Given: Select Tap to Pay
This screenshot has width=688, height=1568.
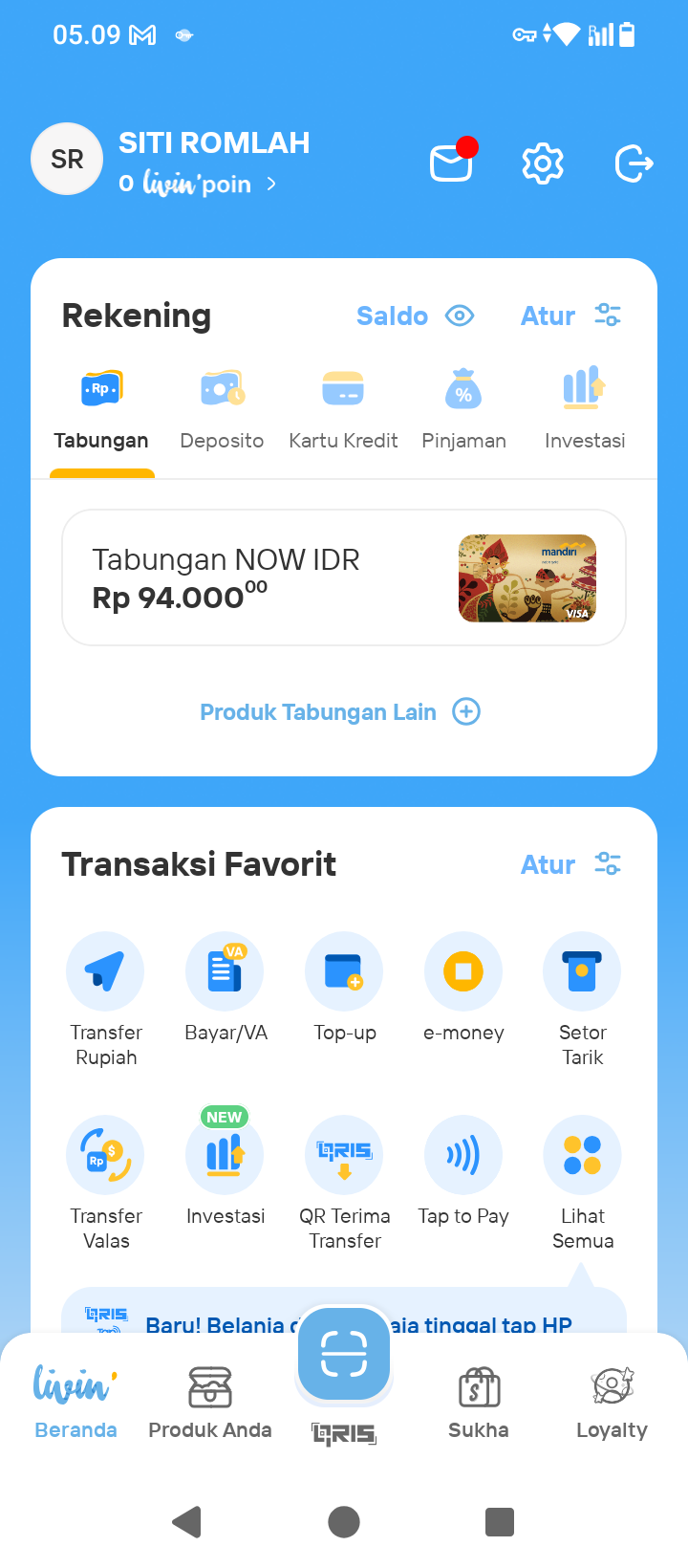Looking at the screenshot, I should pos(463,1157).
